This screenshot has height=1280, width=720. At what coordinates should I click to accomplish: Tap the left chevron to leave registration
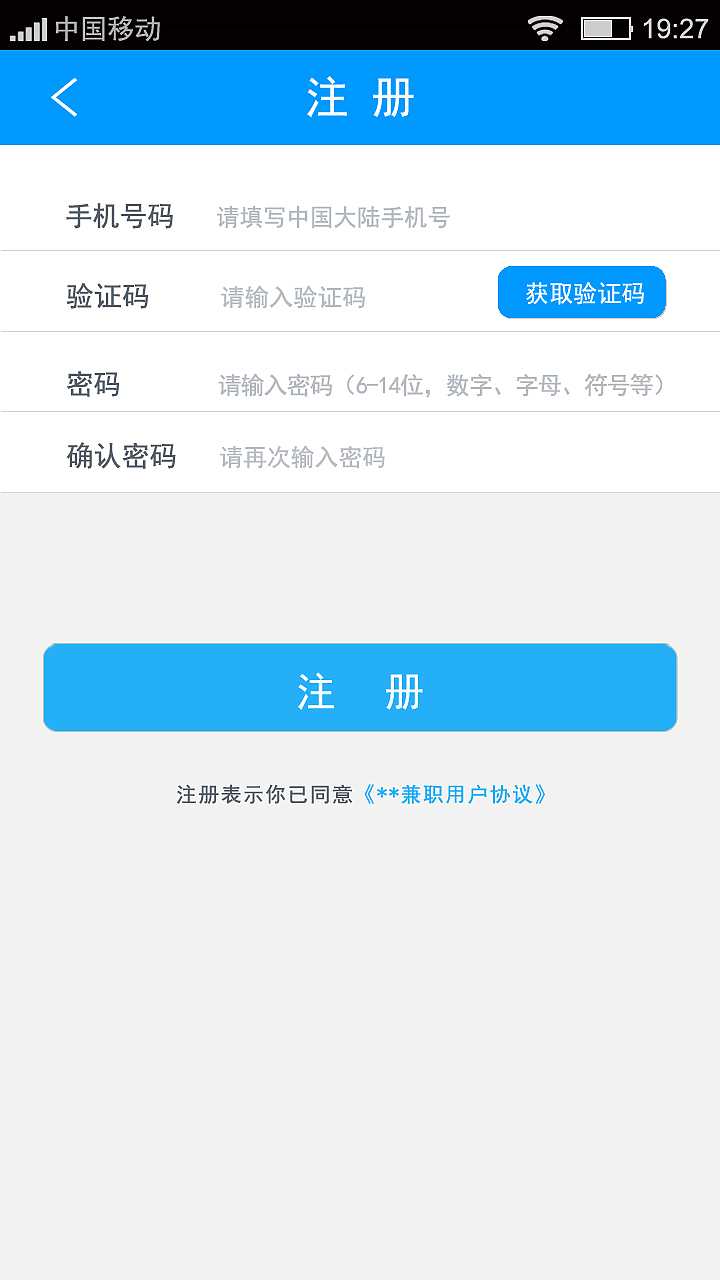65,97
